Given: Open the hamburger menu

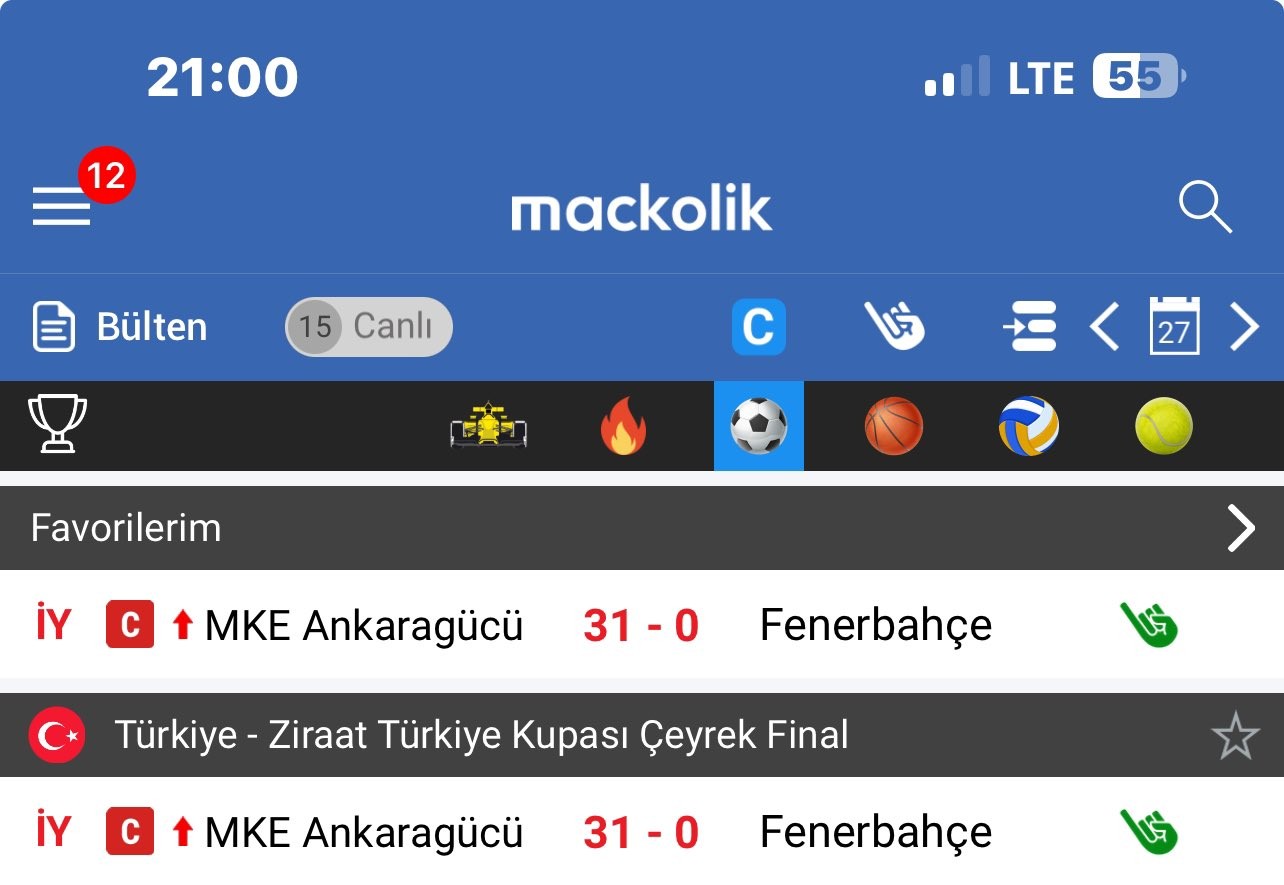Looking at the screenshot, I should (x=62, y=206).
